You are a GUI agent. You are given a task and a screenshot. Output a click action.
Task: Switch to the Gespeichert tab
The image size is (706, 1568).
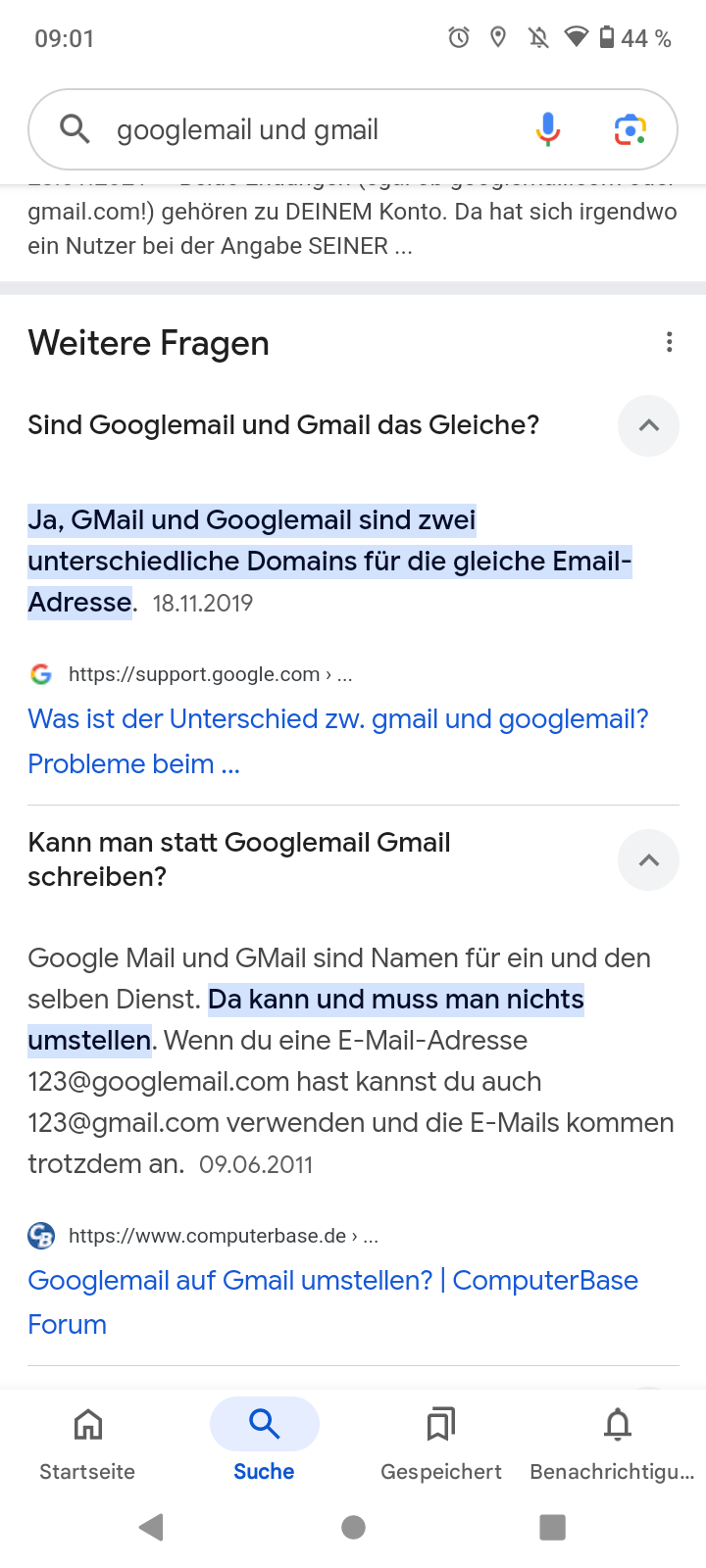point(440,1441)
